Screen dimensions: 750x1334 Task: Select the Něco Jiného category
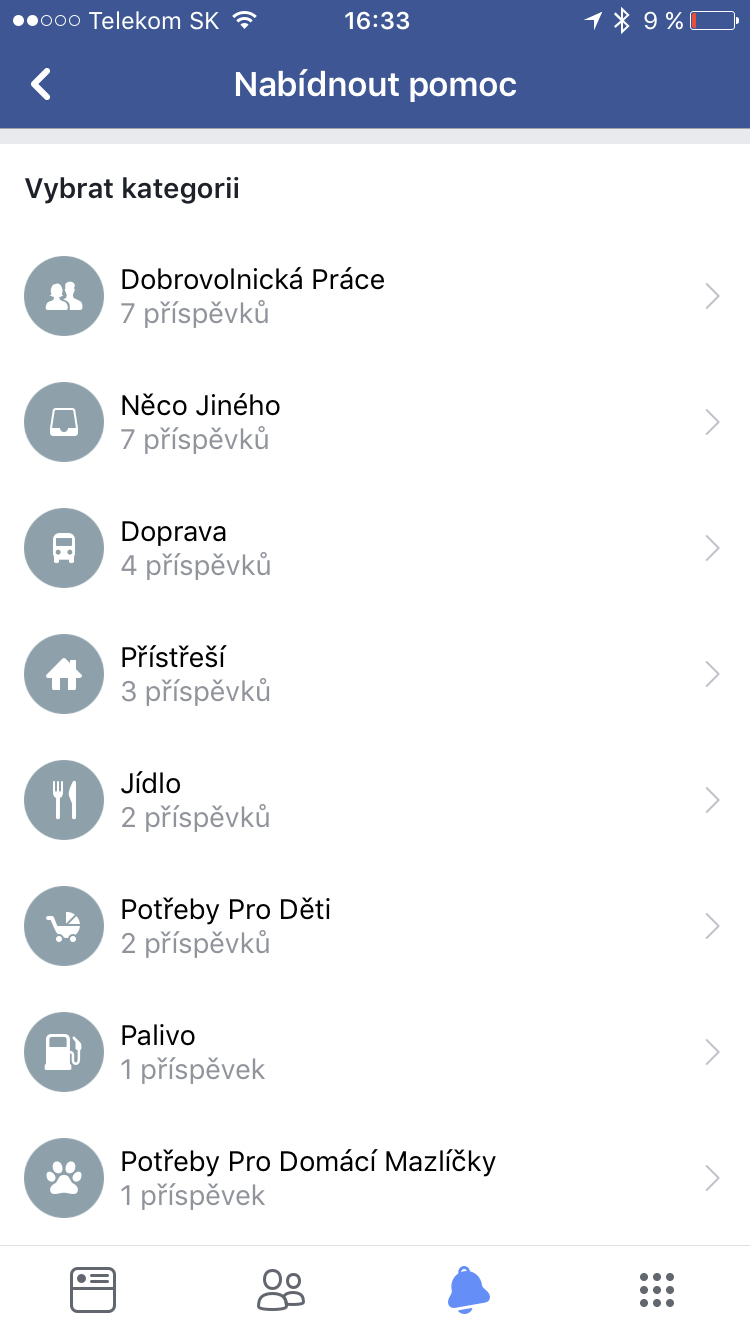tap(375, 422)
